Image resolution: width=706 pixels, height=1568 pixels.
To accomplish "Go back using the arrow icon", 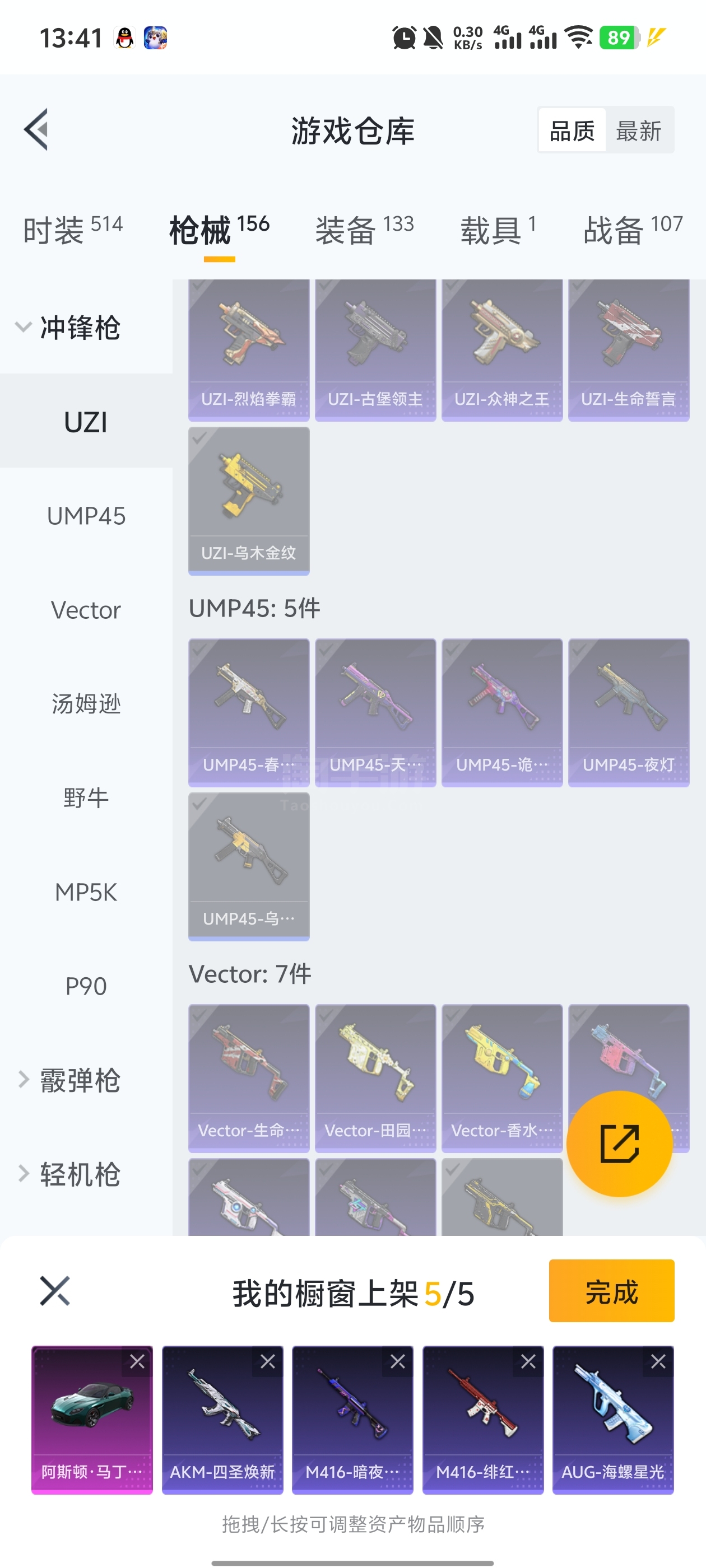I will pos(36,130).
